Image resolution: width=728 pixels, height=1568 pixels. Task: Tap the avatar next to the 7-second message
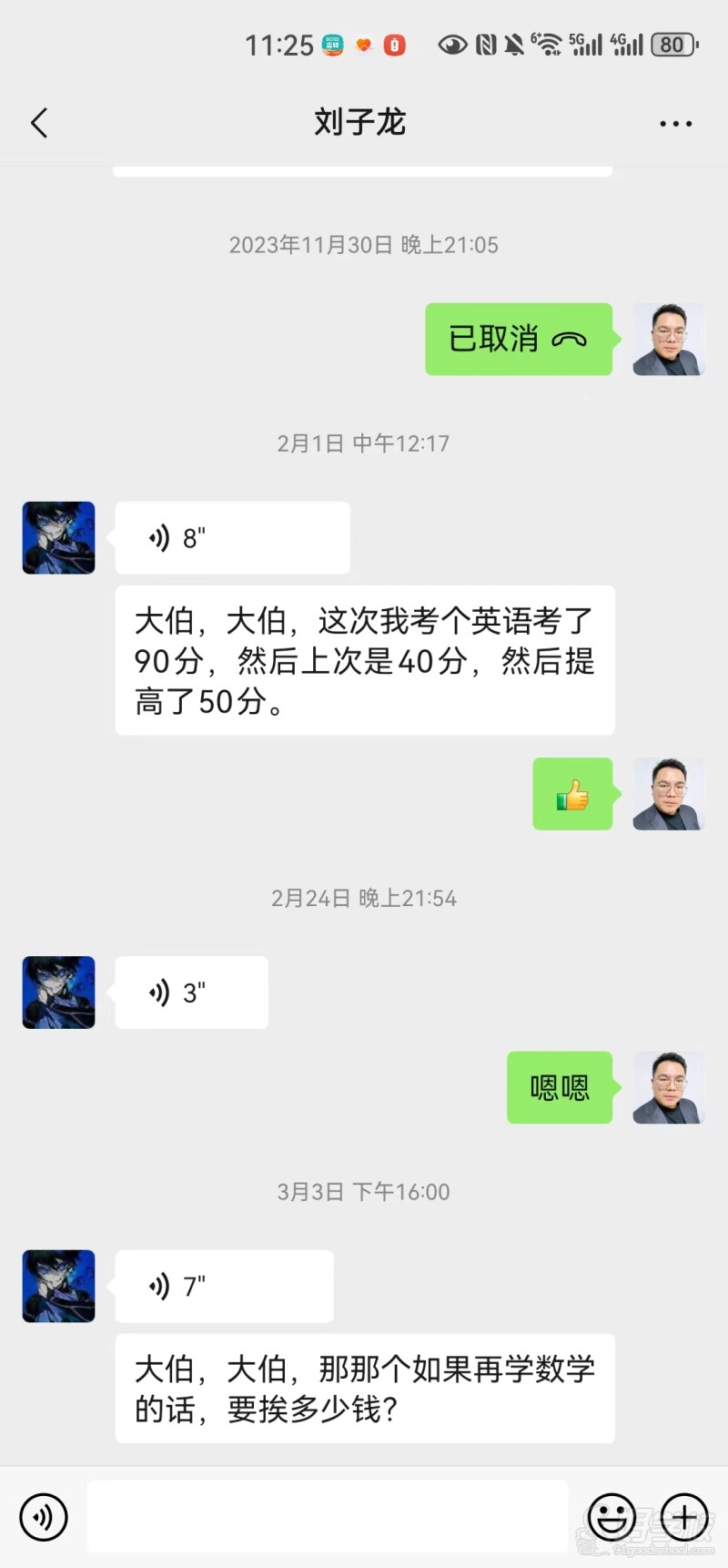pyautogui.click(x=57, y=1286)
